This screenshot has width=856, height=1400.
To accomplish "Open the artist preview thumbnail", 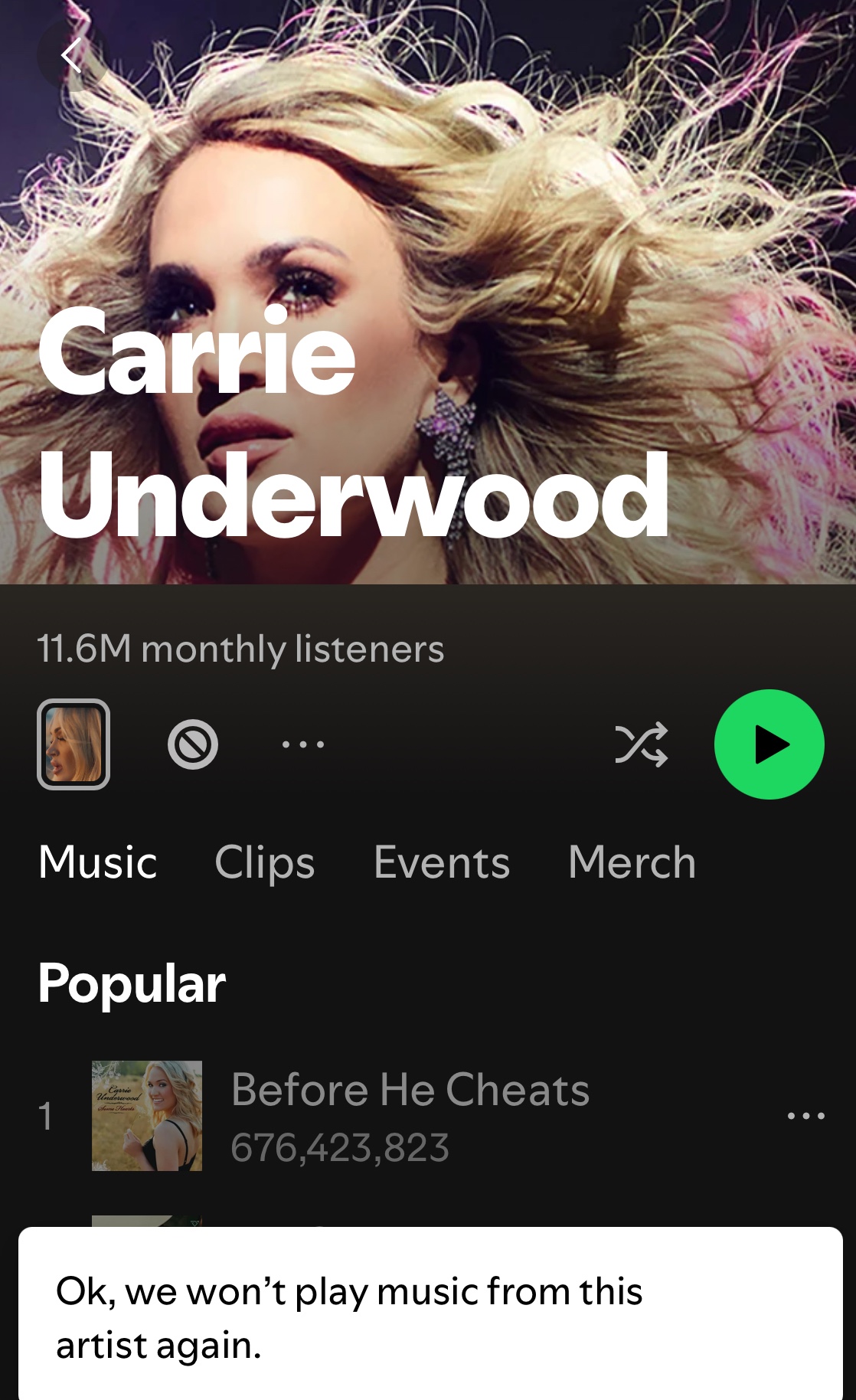I will [x=74, y=744].
